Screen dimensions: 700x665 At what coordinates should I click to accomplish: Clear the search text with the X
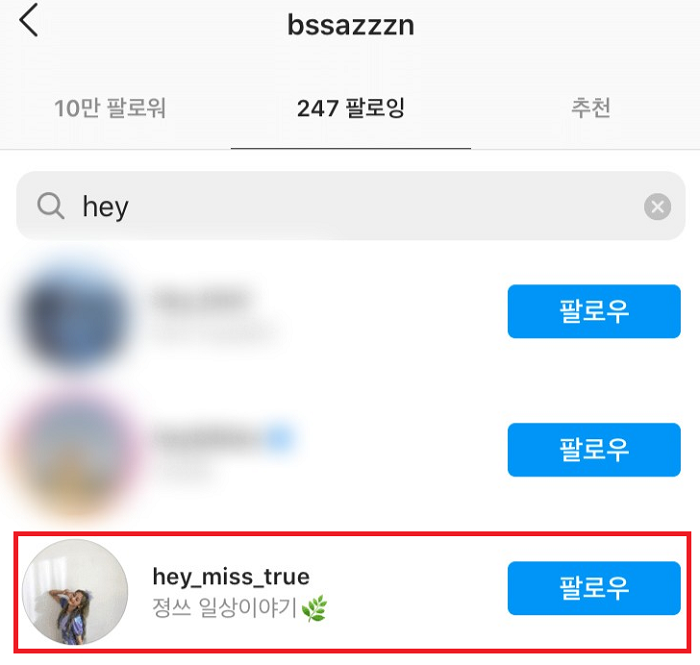point(657,207)
